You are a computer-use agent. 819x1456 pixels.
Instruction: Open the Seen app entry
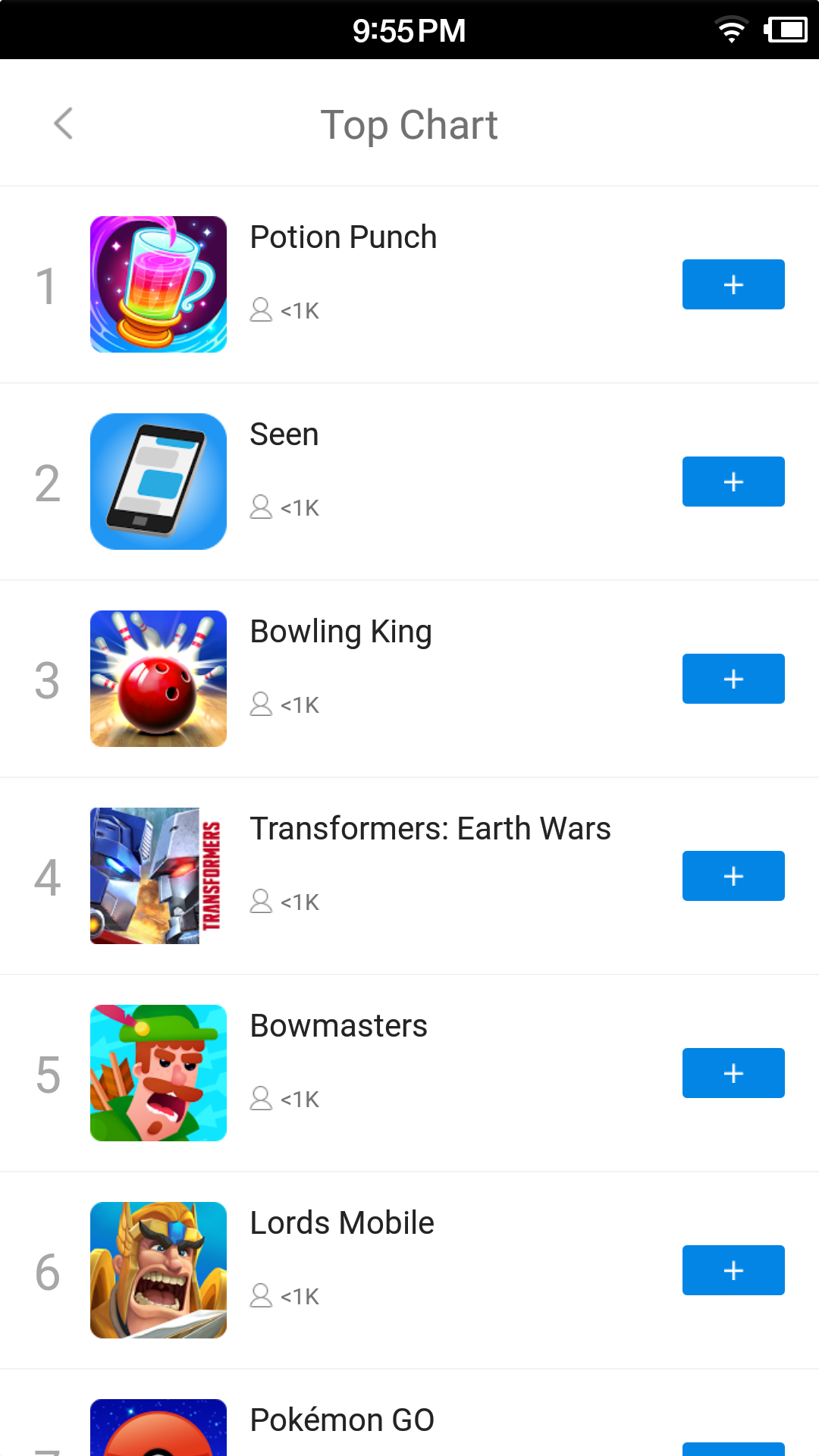(284, 435)
